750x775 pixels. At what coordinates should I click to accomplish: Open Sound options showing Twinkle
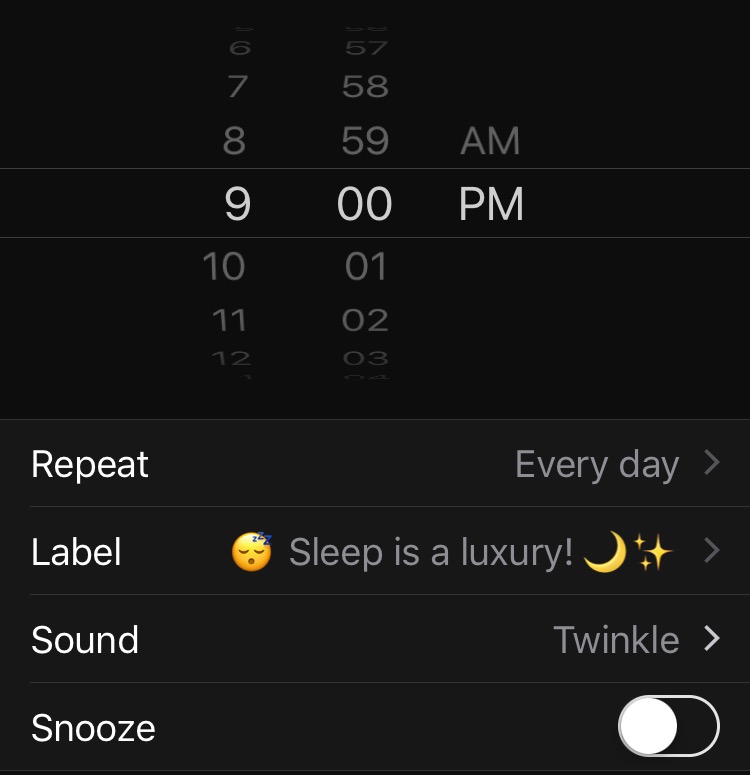375,640
